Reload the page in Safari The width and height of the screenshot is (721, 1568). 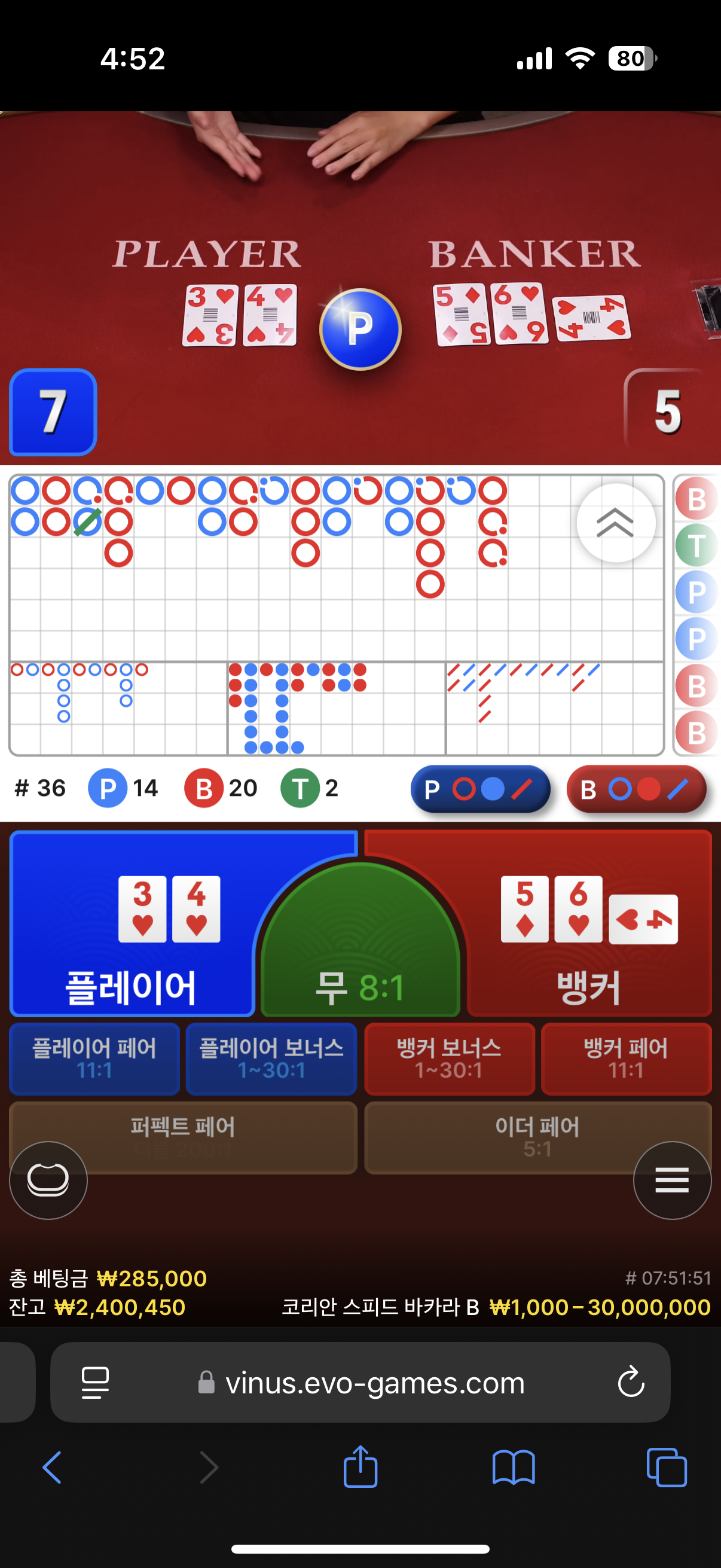tap(631, 1382)
